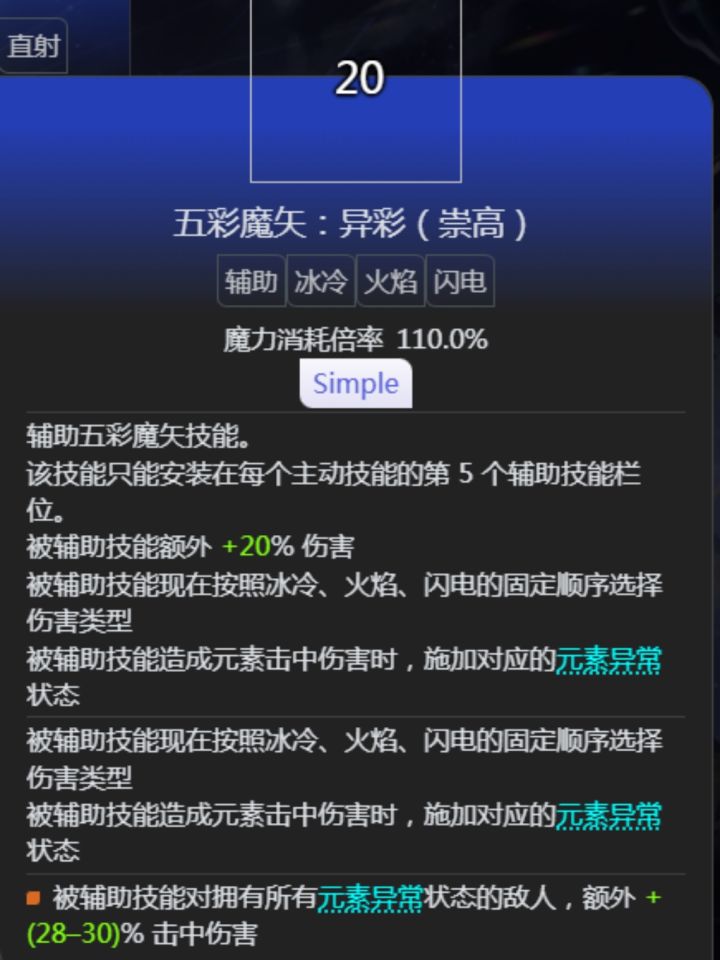Click the 直射 label in the top-left corner
Viewport: 720px width, 960px height.
pyautogui.click(x=34, y=46)
